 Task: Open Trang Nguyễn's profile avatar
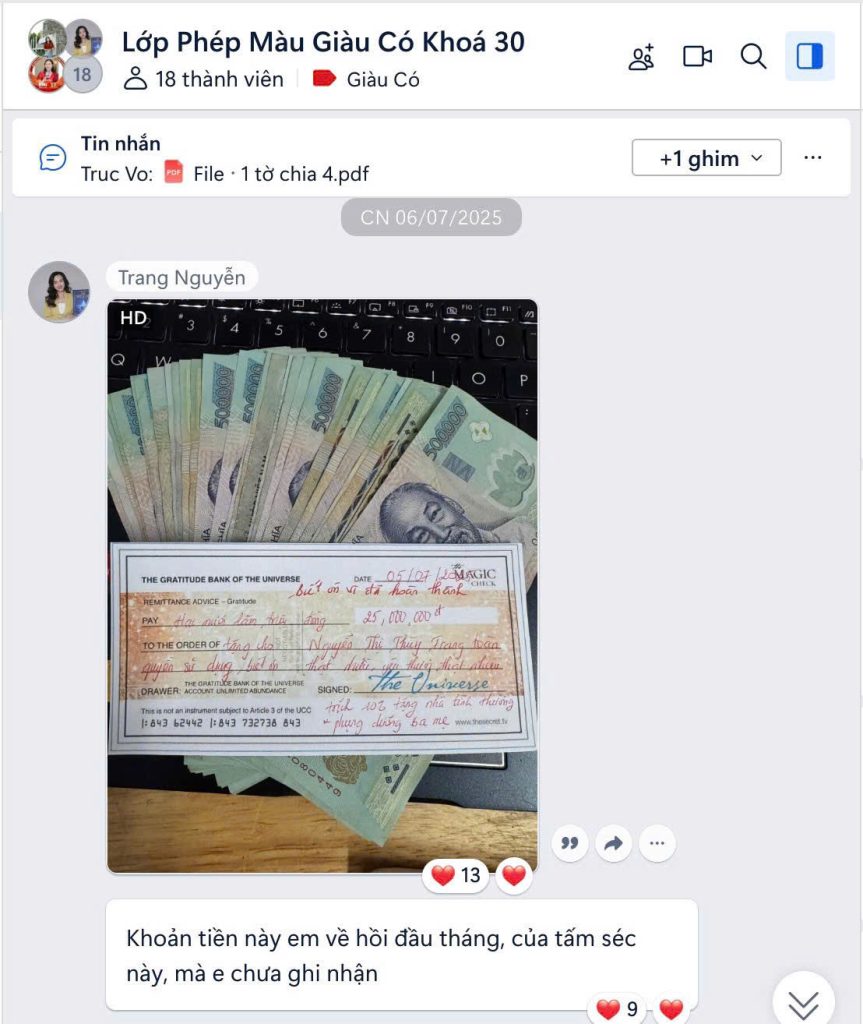coord(59,291)
